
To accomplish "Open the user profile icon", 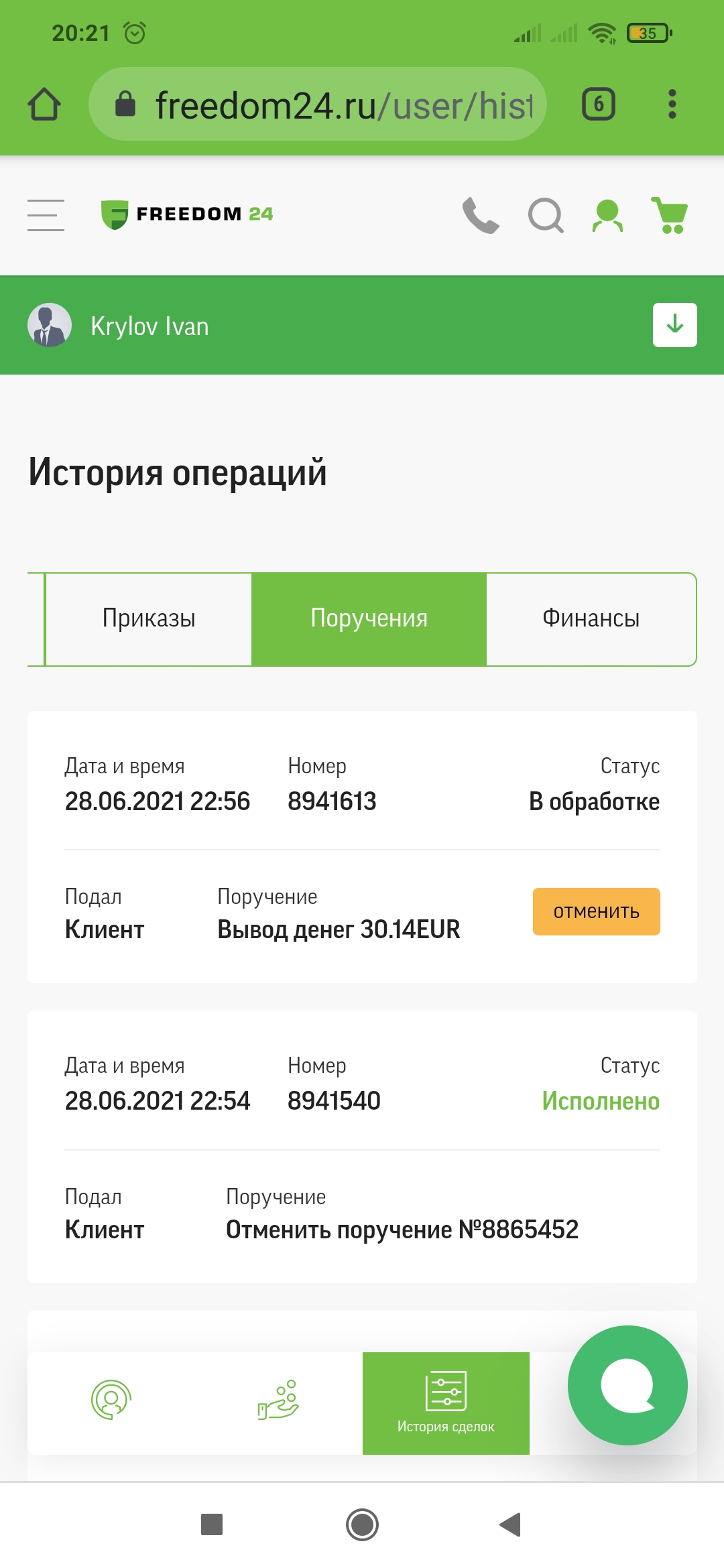I will point(607,215).
